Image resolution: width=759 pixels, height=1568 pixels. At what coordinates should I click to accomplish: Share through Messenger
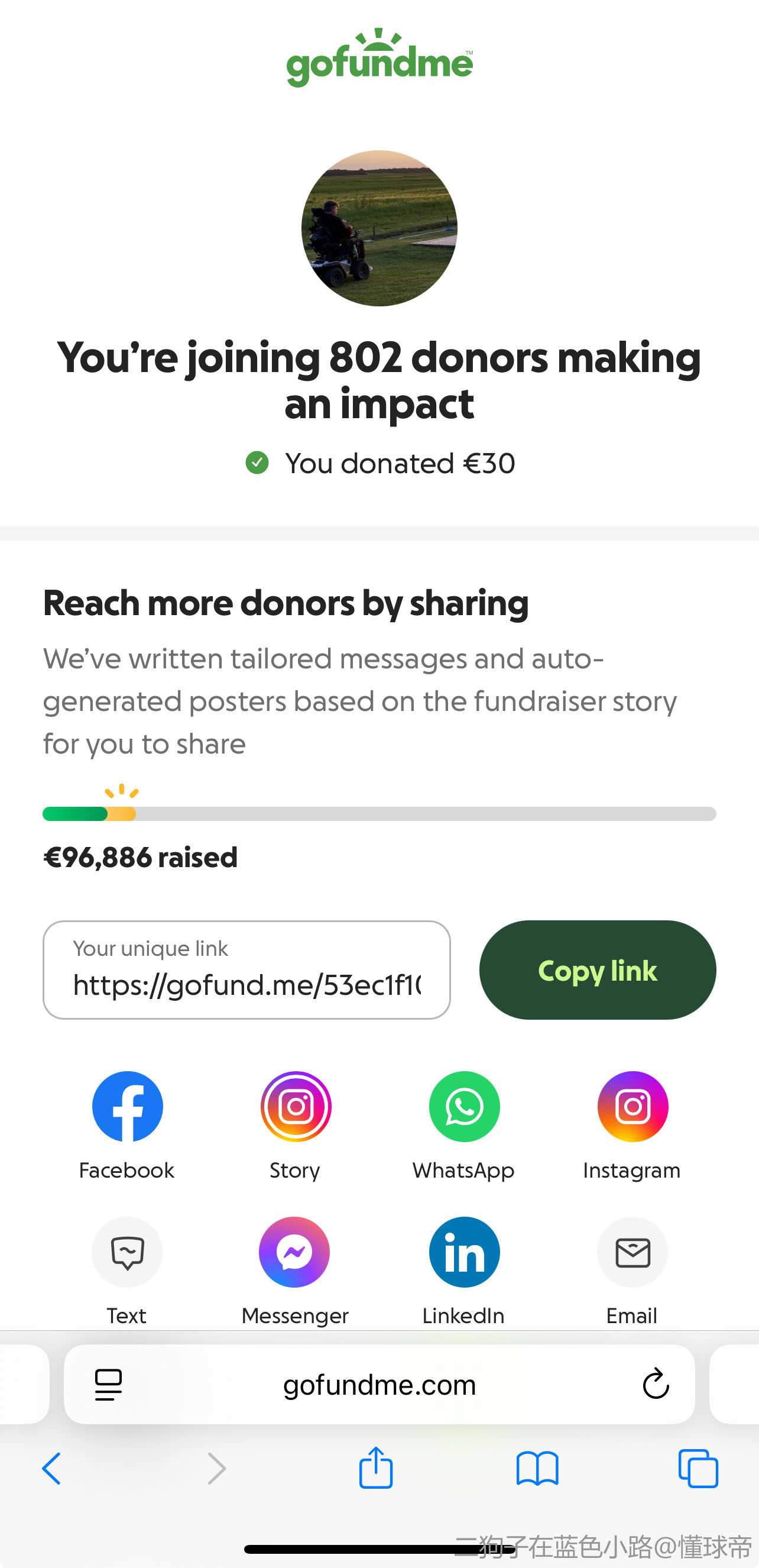pyautogui.click(x=294, y=1252)
